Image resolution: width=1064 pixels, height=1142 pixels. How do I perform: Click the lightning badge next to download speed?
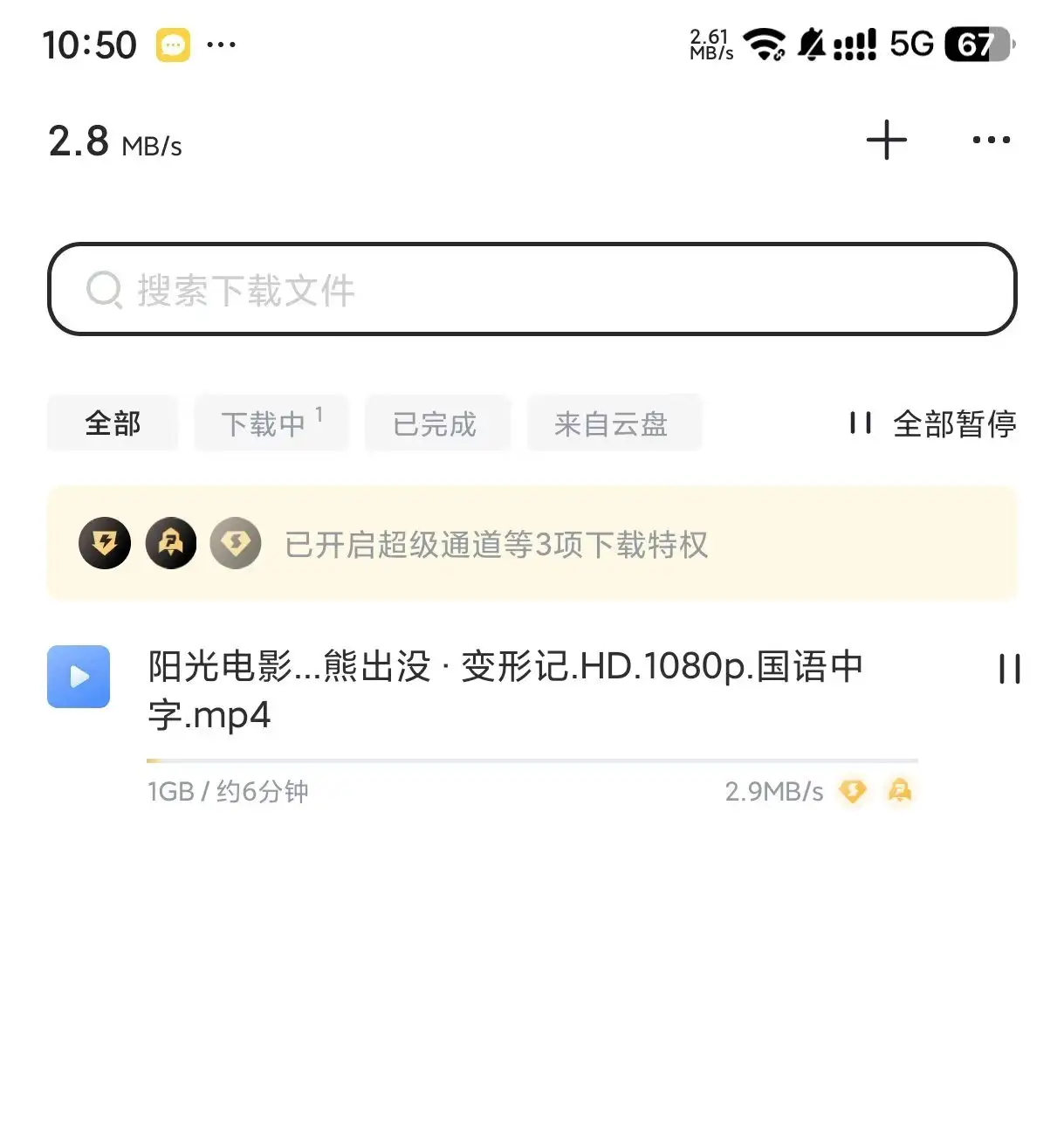coord(853,791)
